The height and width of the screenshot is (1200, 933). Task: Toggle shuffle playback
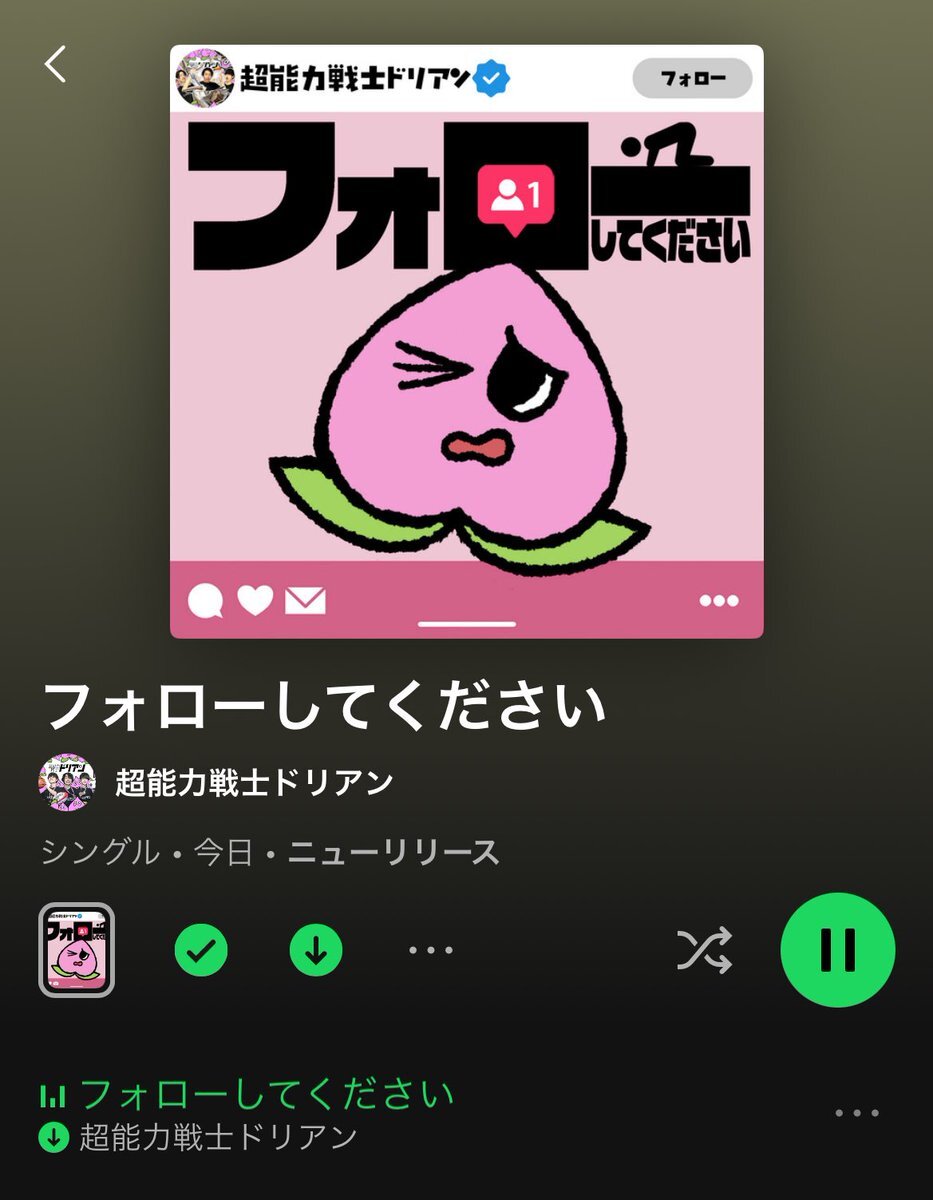[x=704, y=950]
